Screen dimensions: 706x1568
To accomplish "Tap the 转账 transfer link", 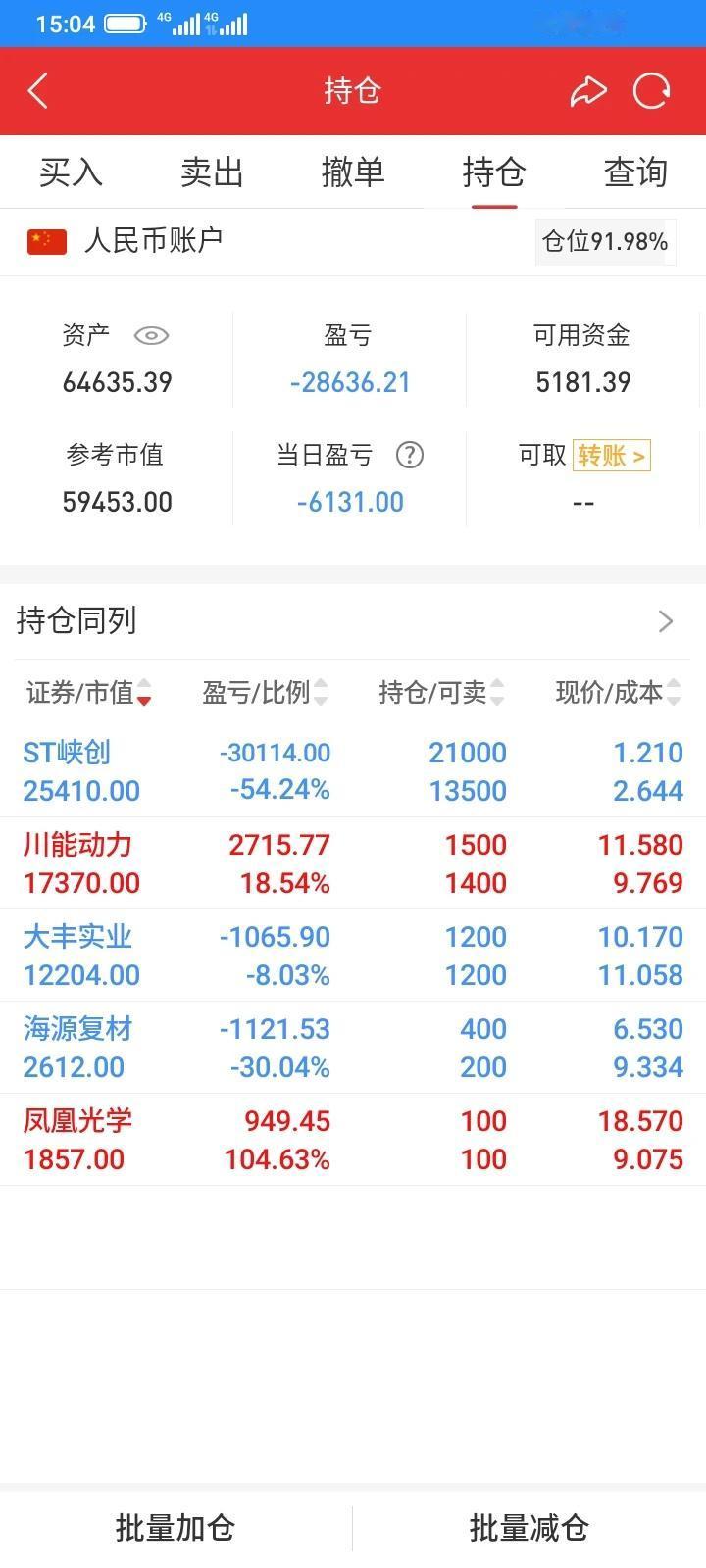I will point(611,456).
